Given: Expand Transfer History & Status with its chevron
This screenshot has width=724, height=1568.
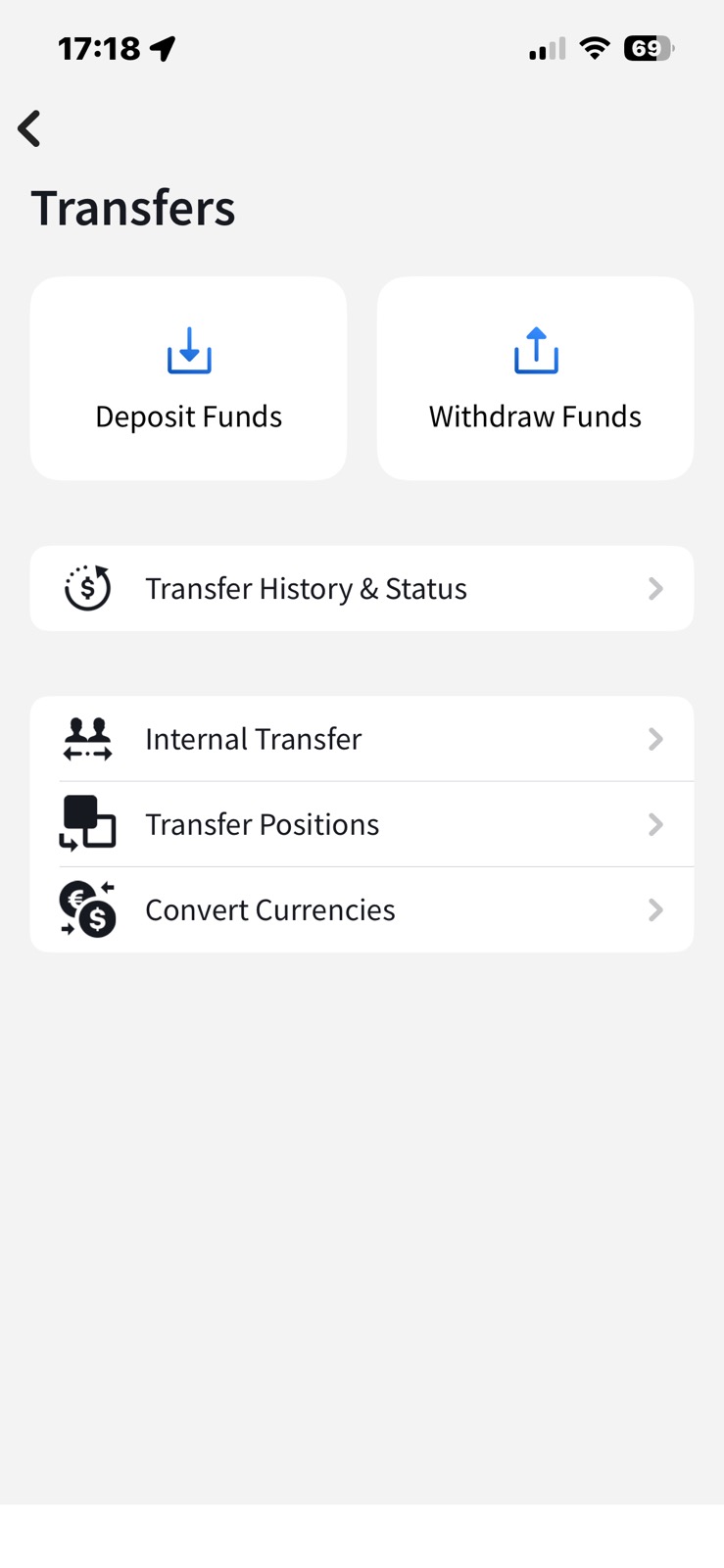Looking at the screenshot, I should click(655, 588).
